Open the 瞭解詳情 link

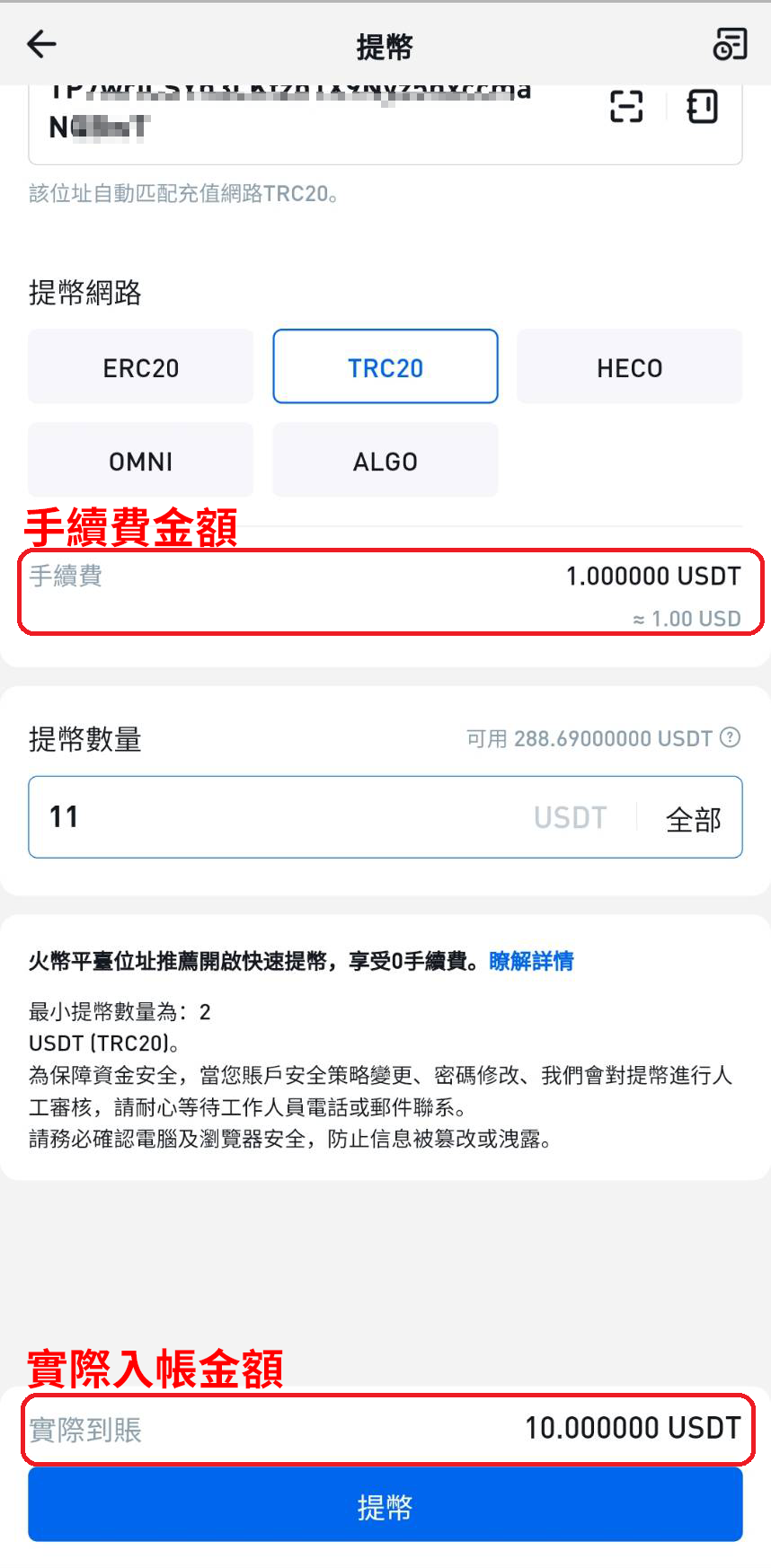(x=531, y=962)
